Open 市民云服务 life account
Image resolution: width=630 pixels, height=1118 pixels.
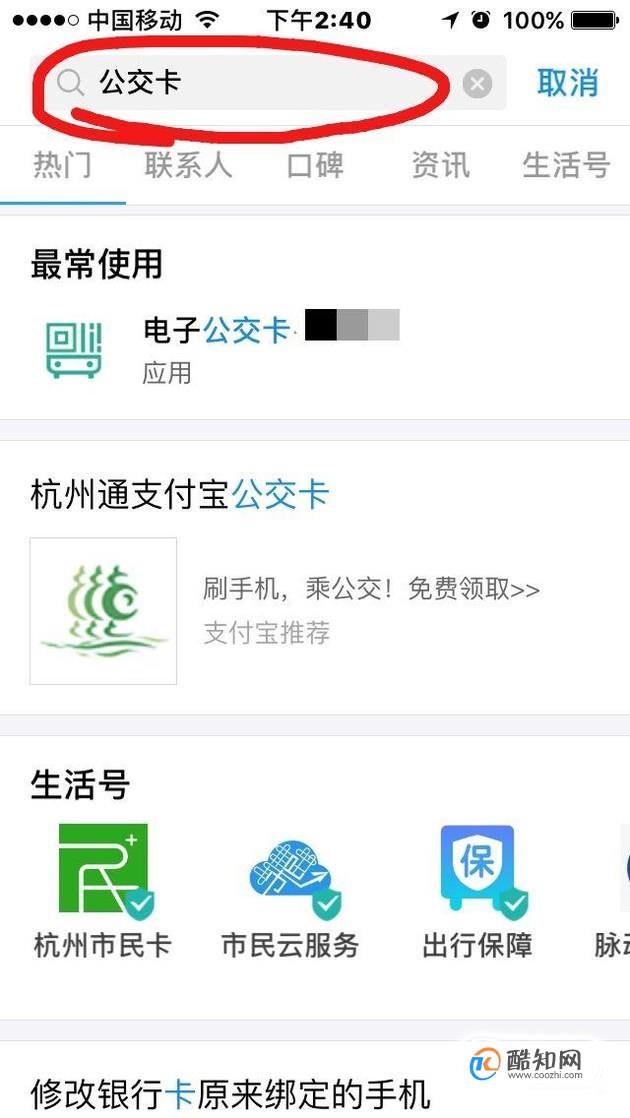pyautogui.click(x=290, y=890)
